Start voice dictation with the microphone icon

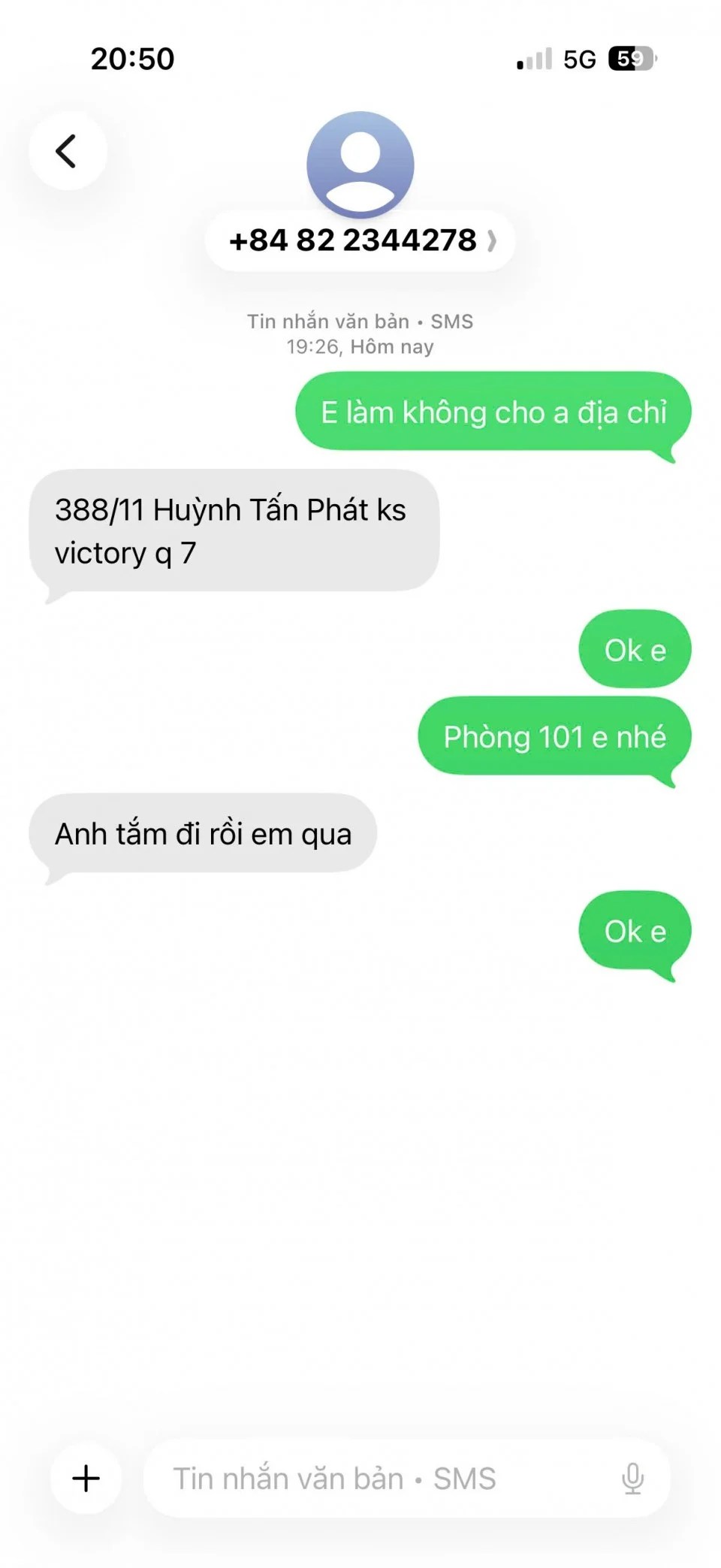pyautogui.click(x=632, y=1478)
